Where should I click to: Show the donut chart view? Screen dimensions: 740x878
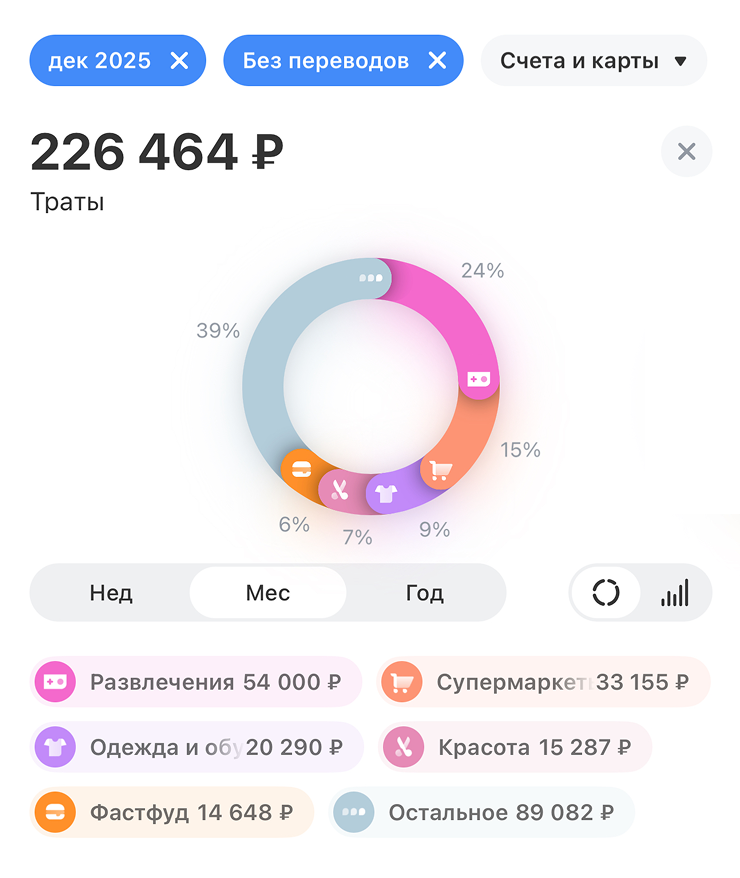[606, 593]
